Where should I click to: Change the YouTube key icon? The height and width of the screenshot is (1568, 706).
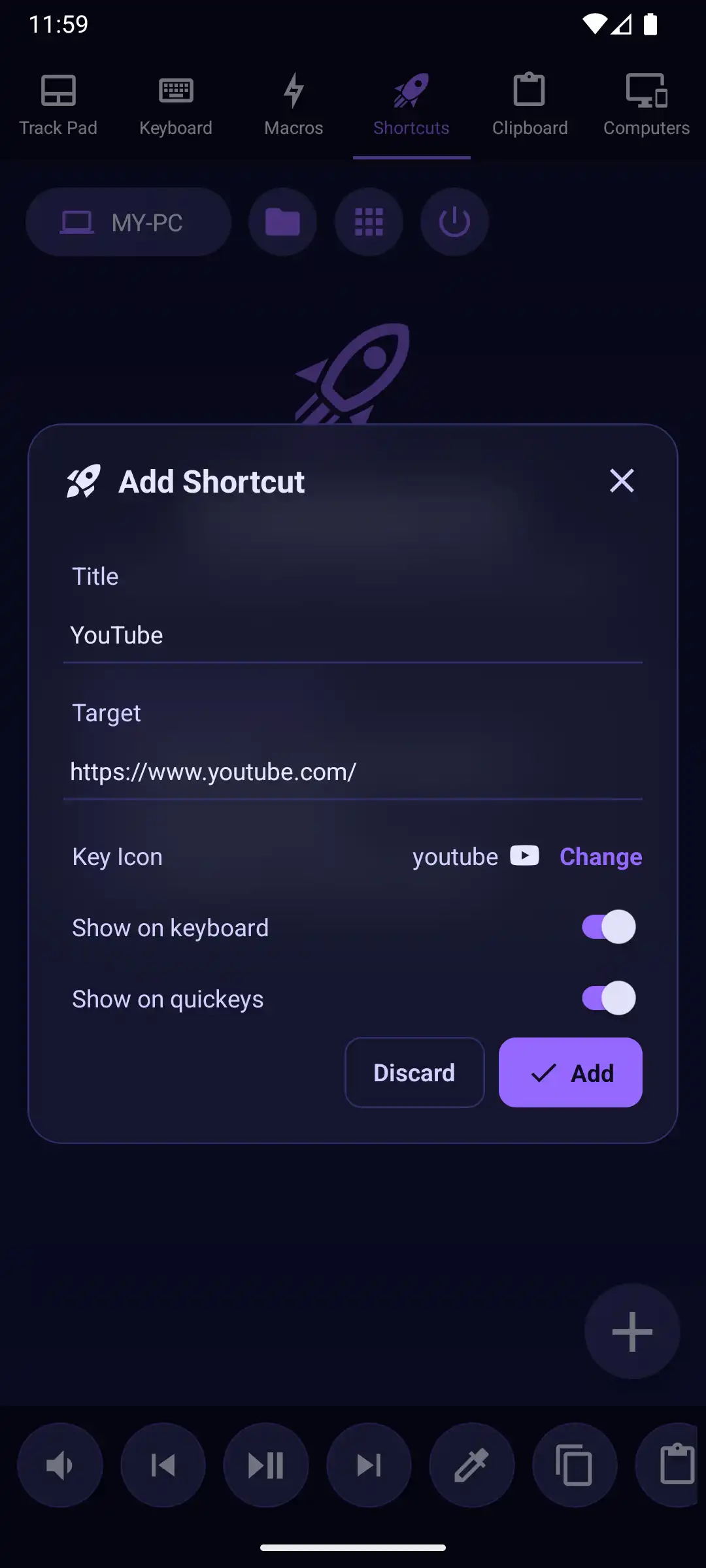click(x=600, y=857)
